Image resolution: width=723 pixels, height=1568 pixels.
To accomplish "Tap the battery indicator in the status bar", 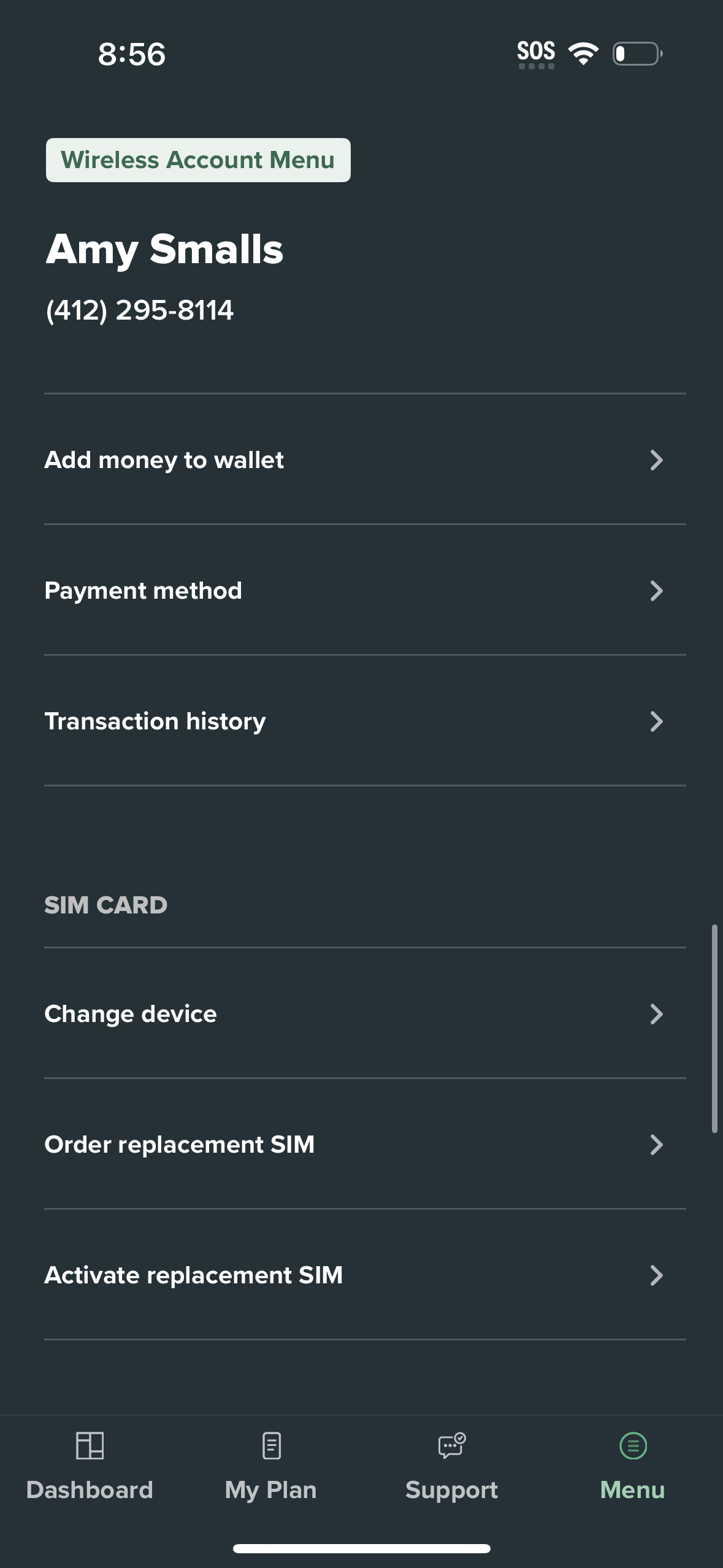I will (637, 54).
